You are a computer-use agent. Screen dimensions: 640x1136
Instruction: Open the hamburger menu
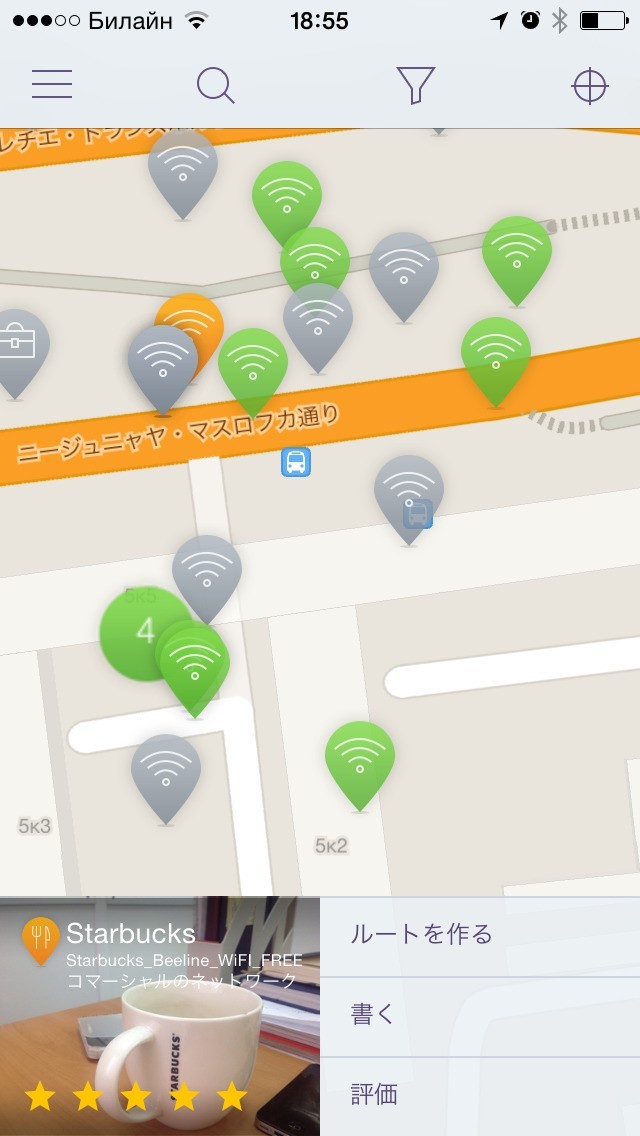point(52,85)
